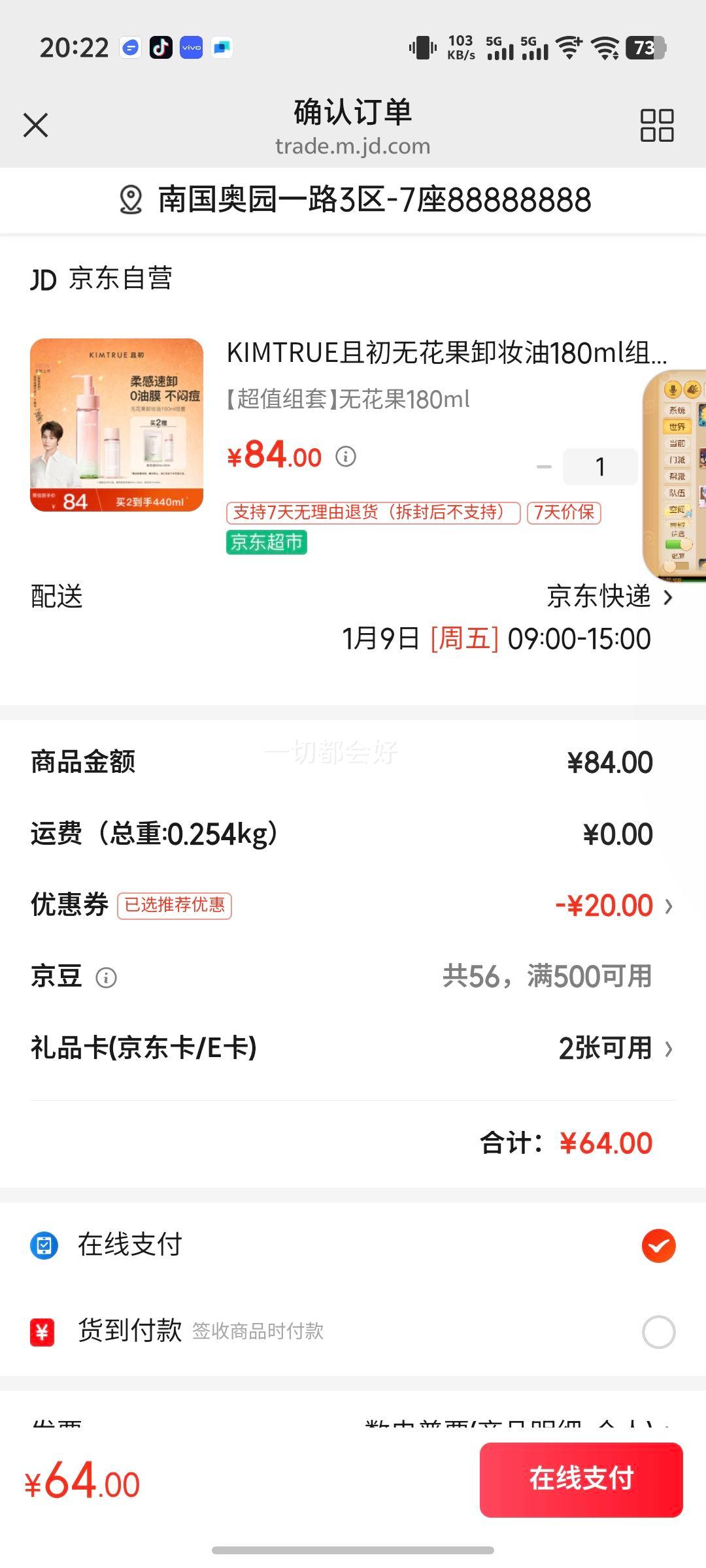Switch to 世界 tab in floating game widget
Screen dimensions: 706x1568
(678, 426)
